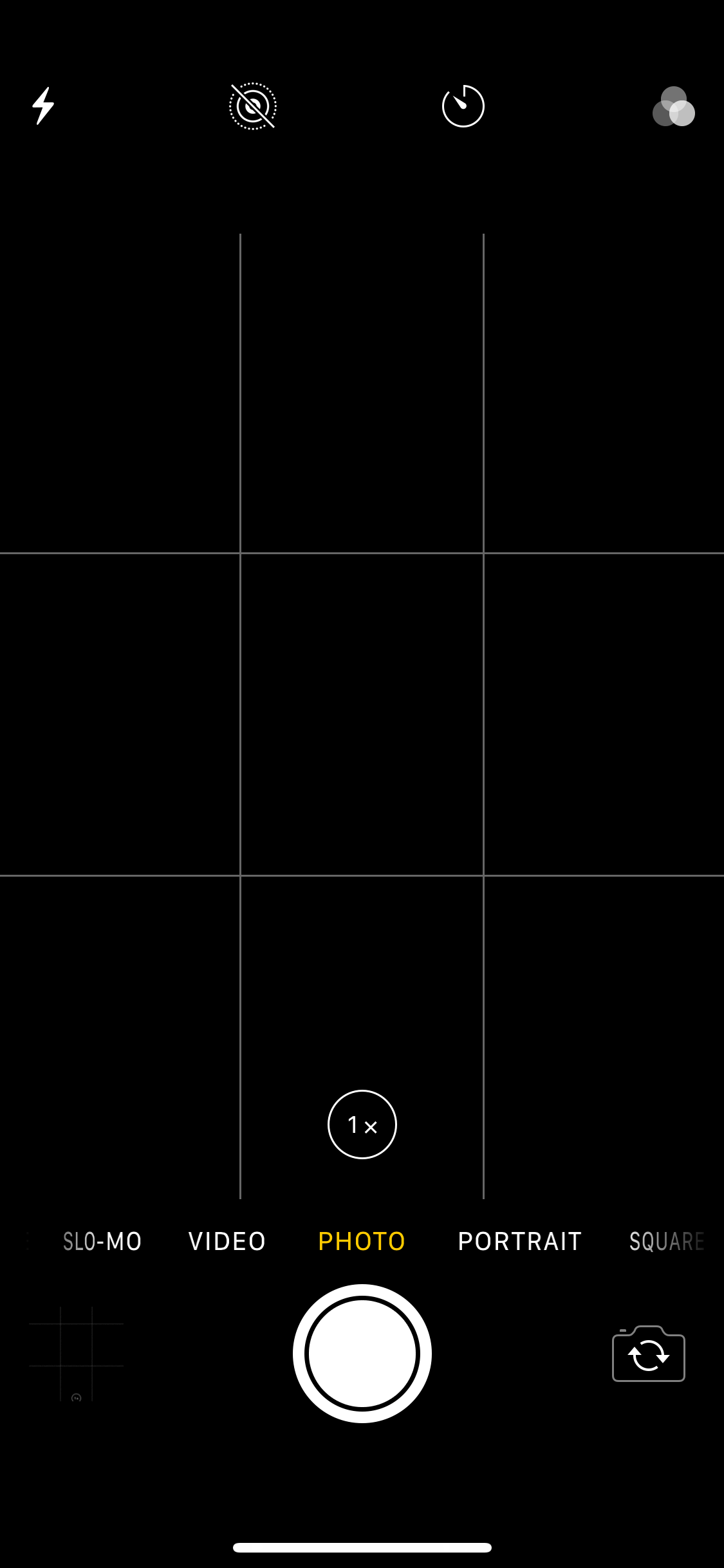Switch to SLO-MO mode
The image size is (724, 1568).
(x=102, y=1241)
